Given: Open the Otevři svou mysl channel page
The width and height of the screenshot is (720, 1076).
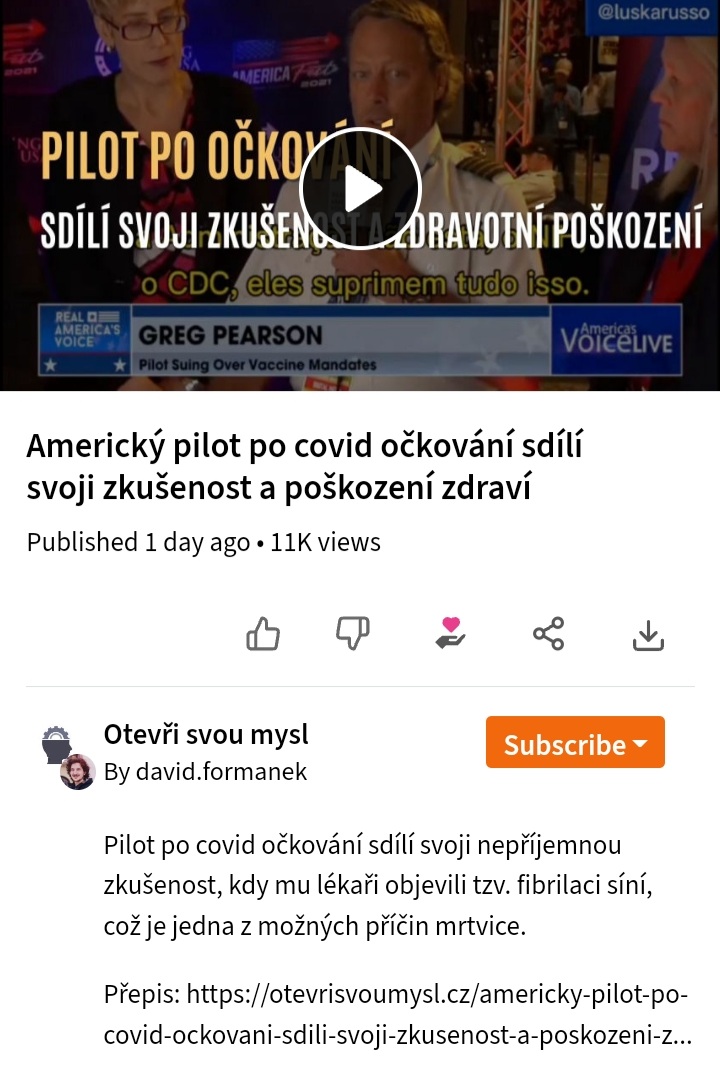Looking at the screenshot, I should (x=206, y=734).
